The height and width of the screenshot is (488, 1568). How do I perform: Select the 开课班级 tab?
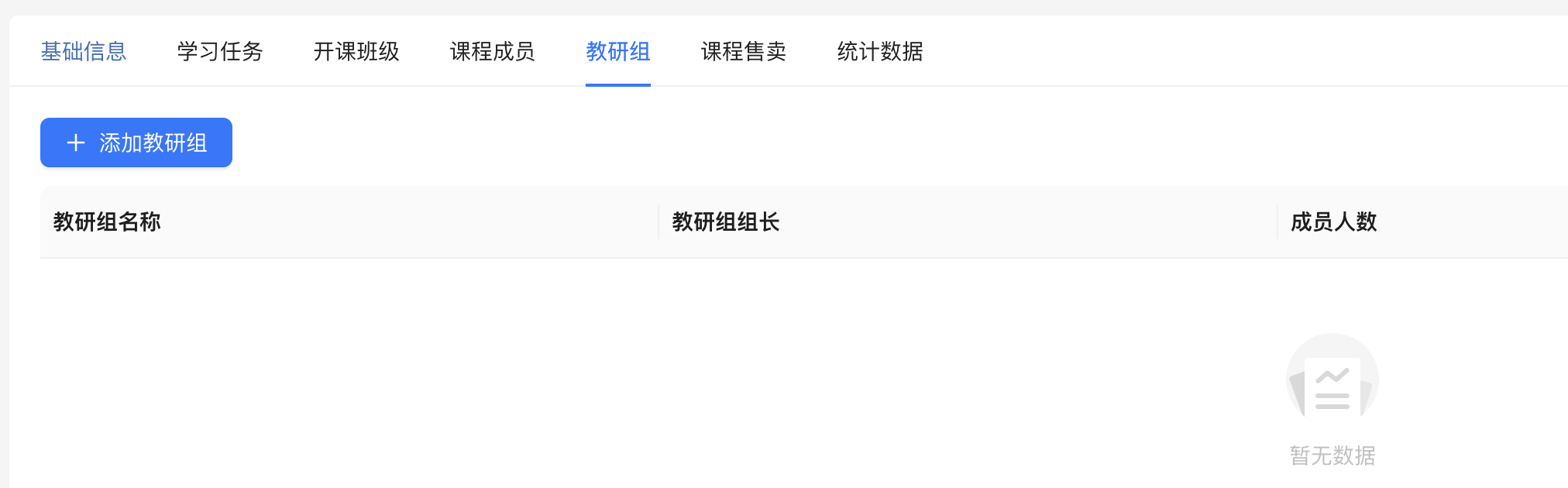click(x=356, y=51)
